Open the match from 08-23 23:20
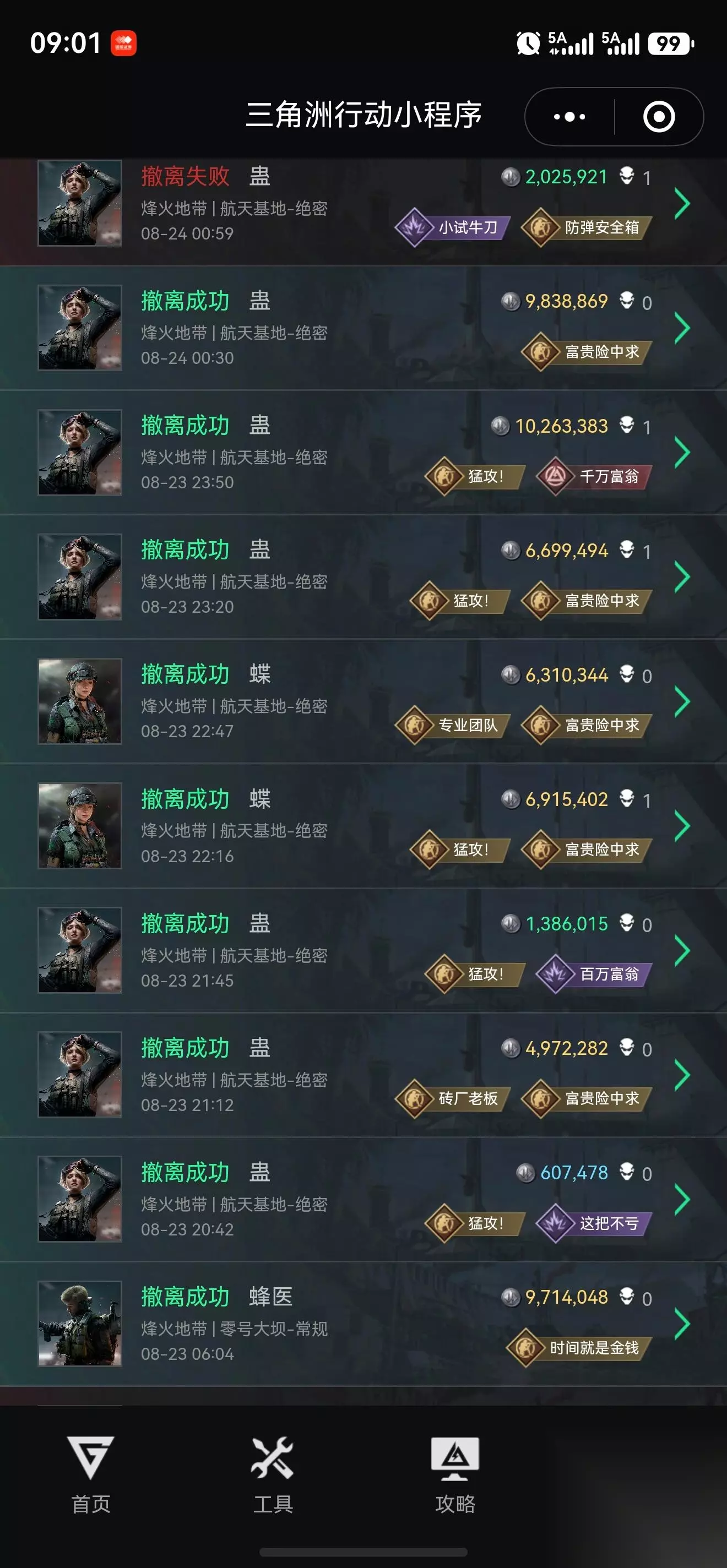727x1568 pixels. tap(363, 577)
